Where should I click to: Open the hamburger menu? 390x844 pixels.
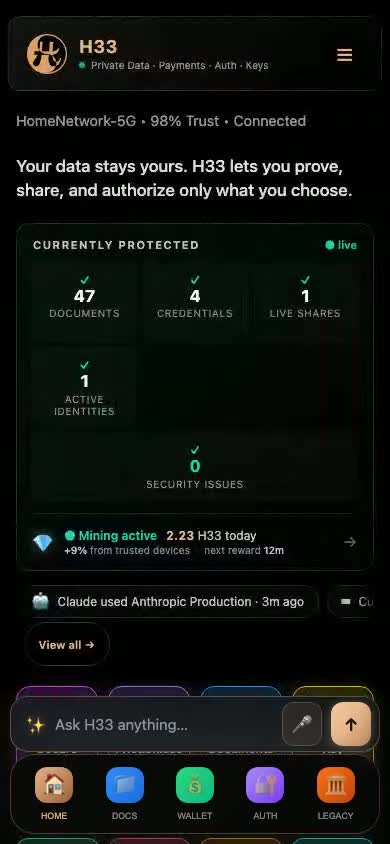coord(344,55)
